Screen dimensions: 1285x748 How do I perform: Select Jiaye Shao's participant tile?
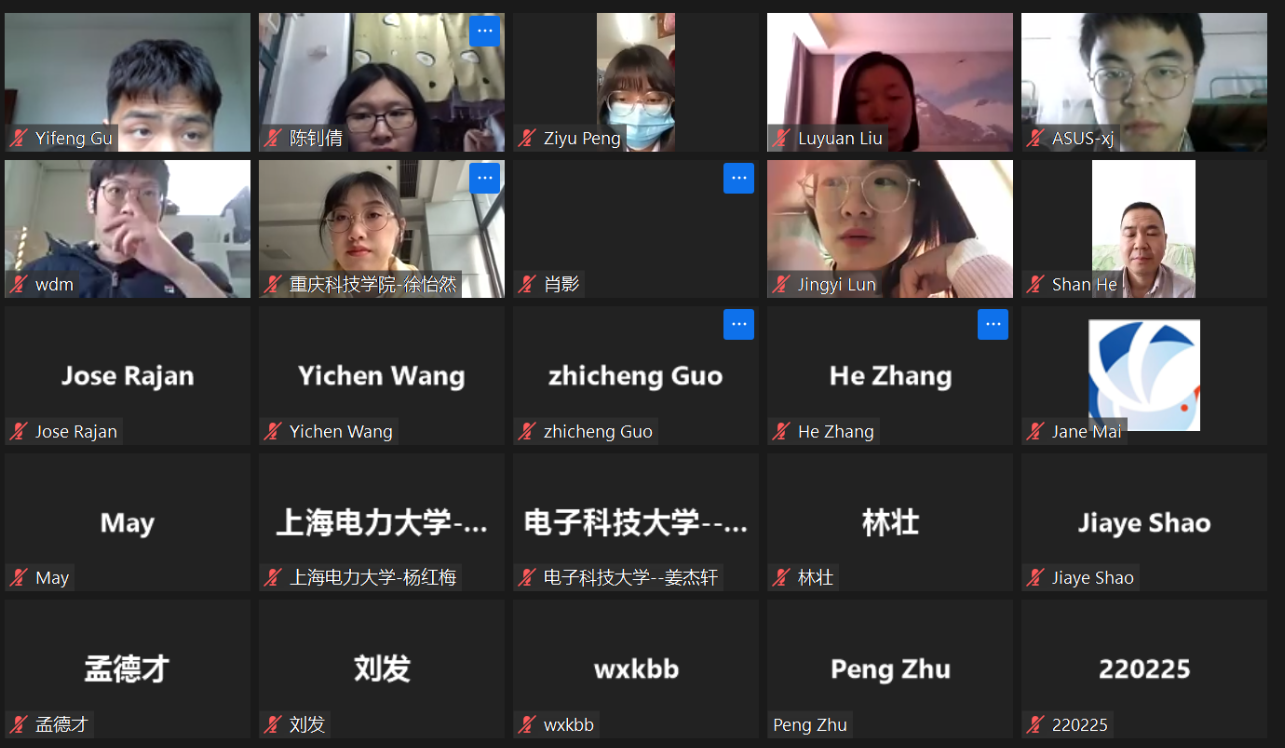pyautogui.click(x=1144, y=522)
